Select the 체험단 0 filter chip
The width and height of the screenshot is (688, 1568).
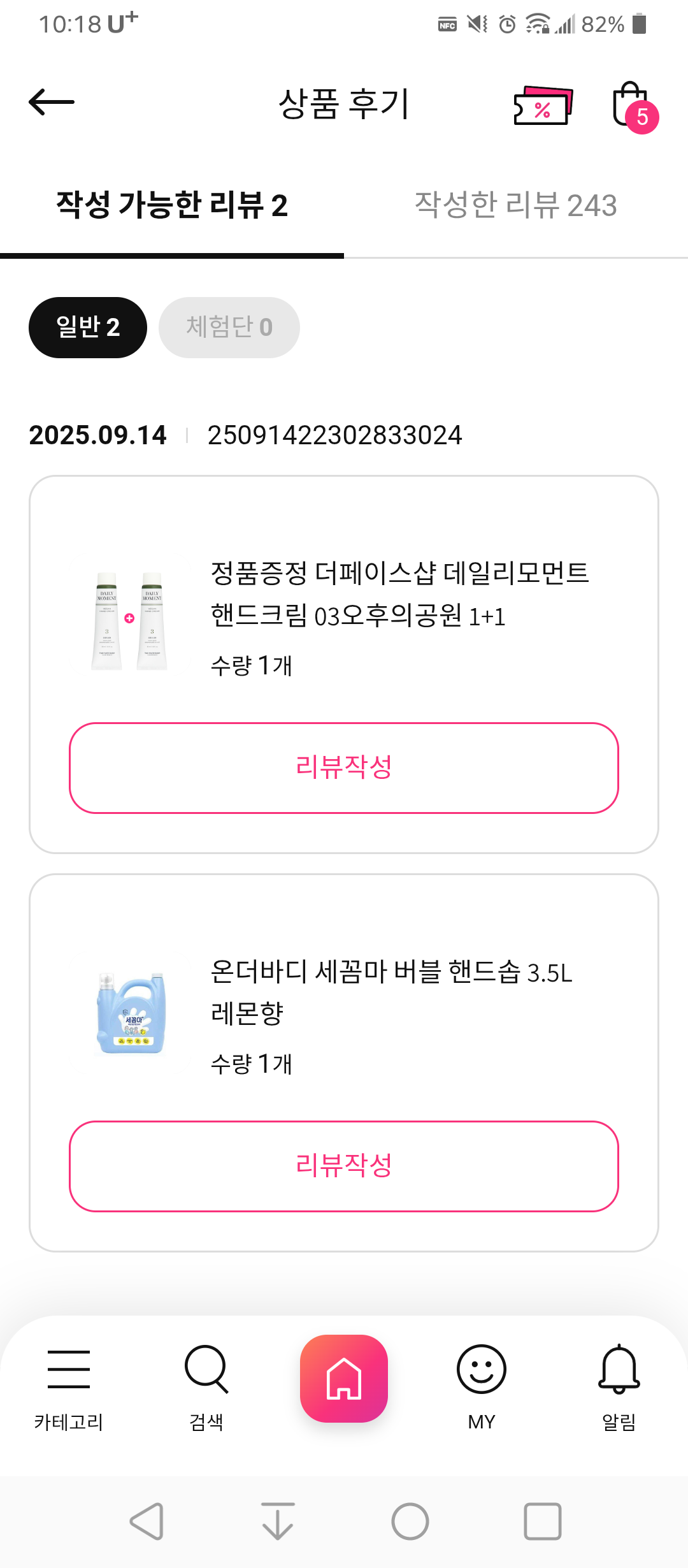pyautogui.click(x=229, y=328)
